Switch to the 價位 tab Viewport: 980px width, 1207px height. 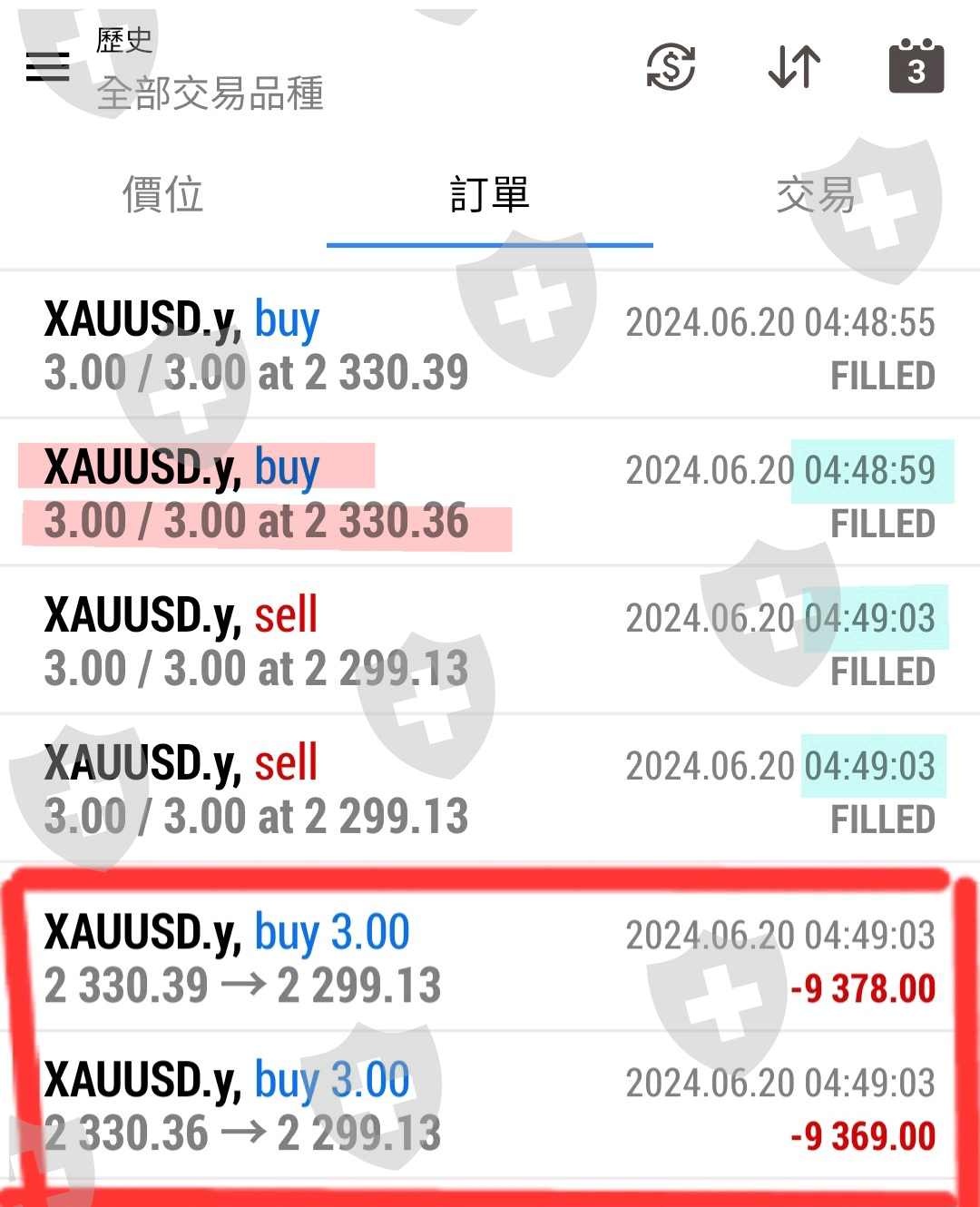pos(163,195)
